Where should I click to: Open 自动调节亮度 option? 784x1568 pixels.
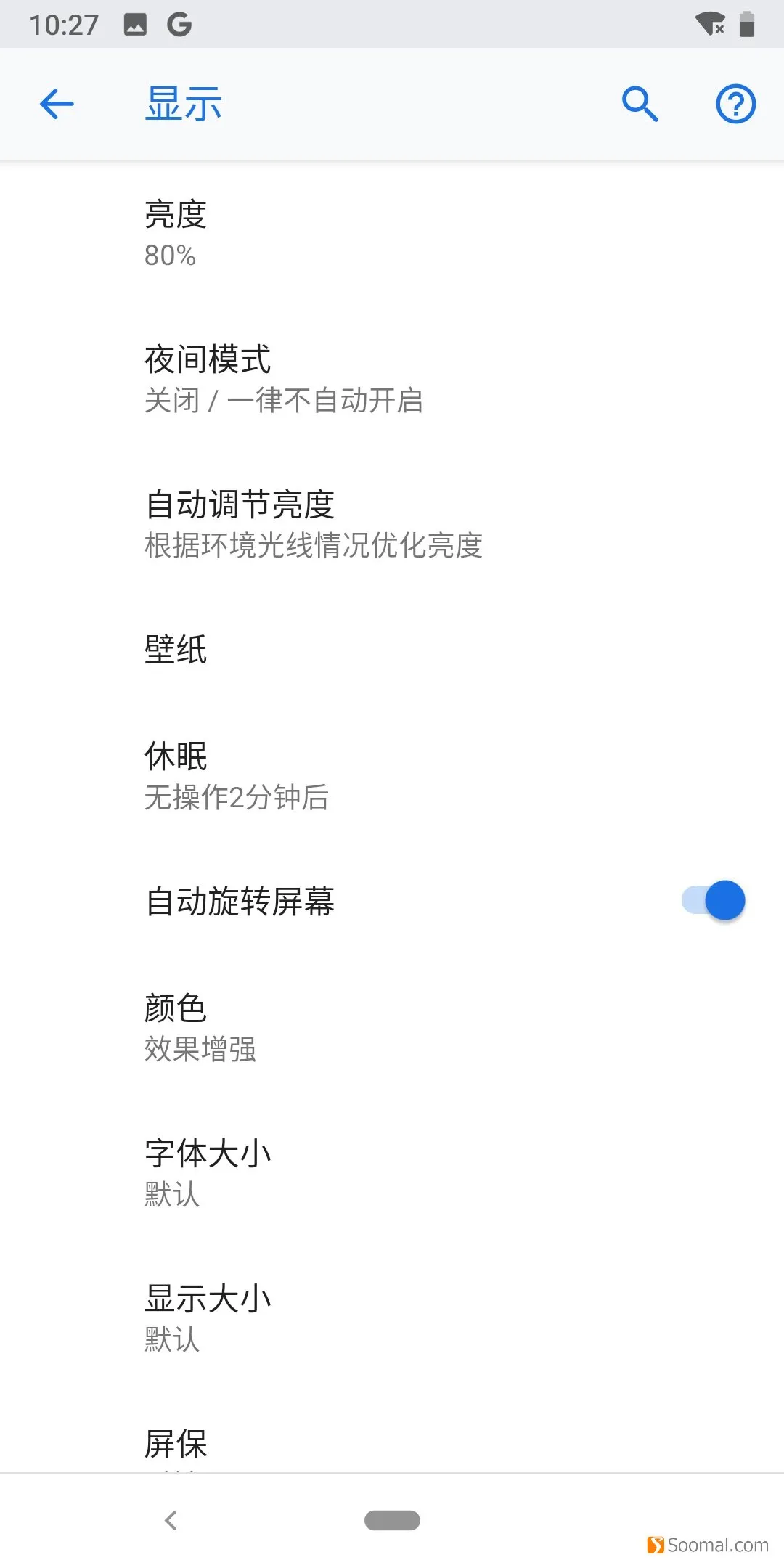point(392,524)
